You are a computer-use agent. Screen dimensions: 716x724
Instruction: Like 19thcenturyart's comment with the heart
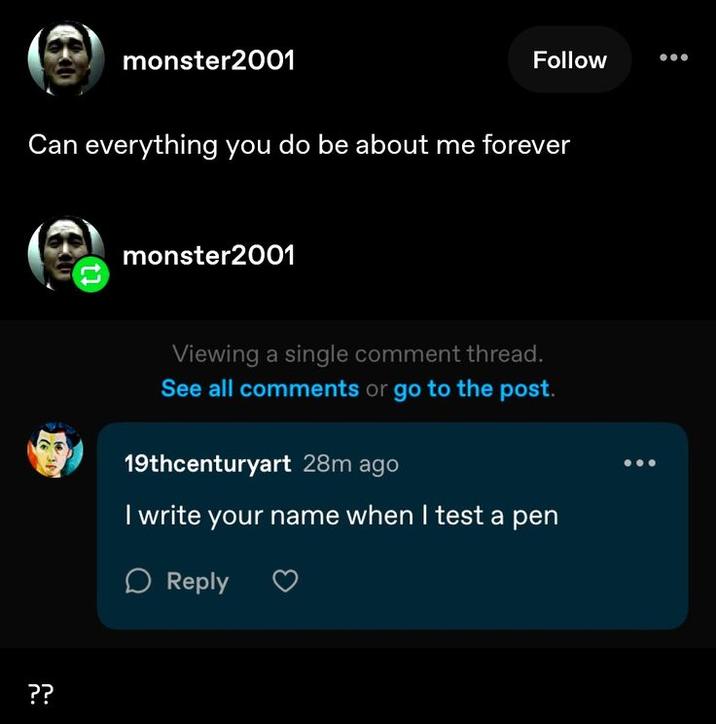point(285,580)
